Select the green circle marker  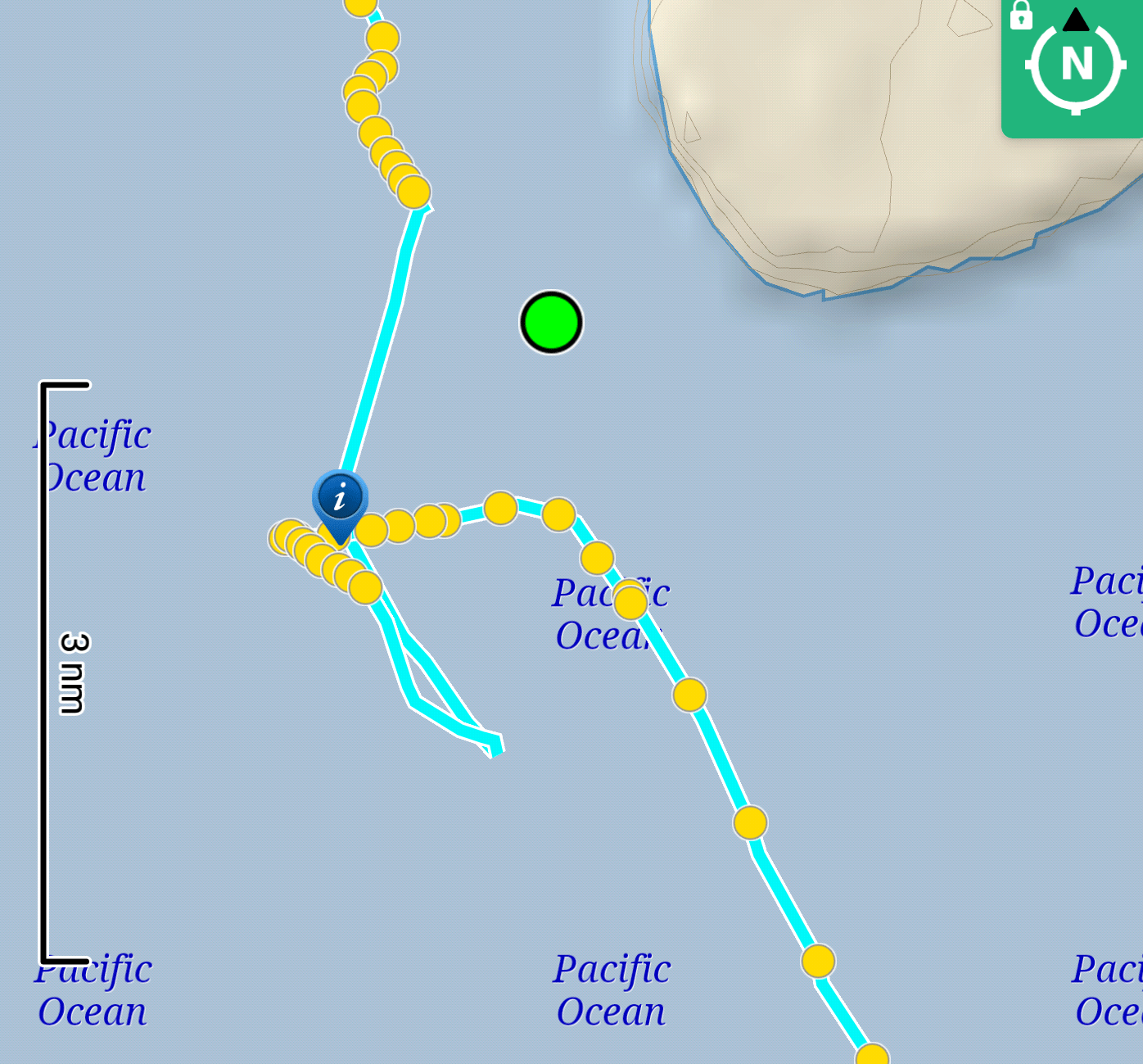point(551,323)
